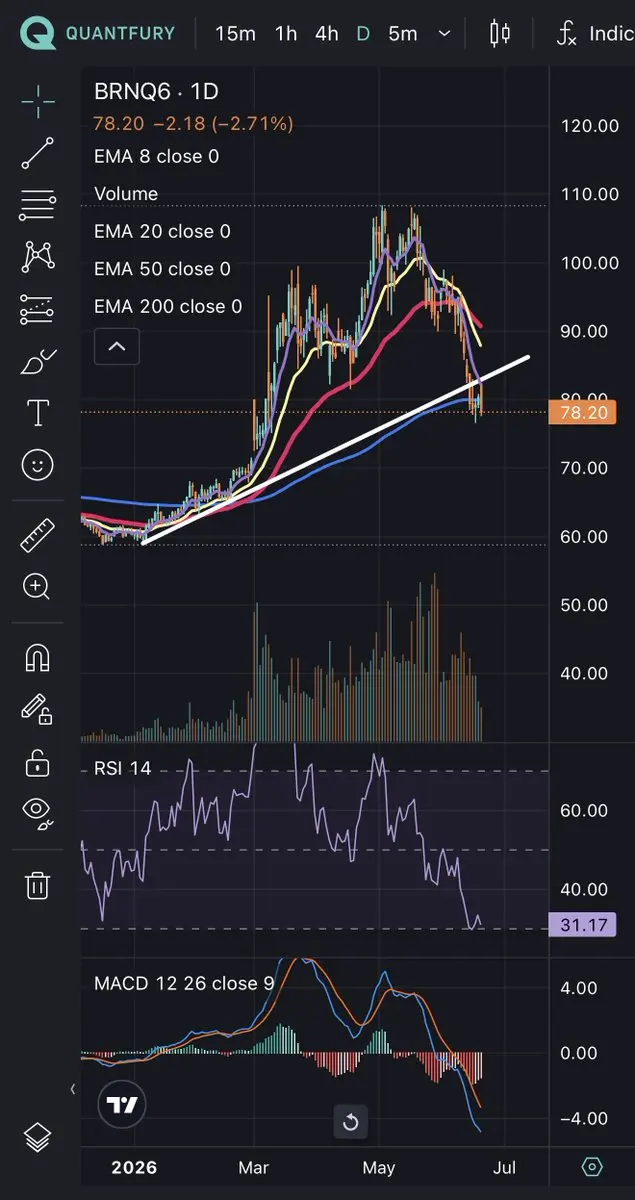Pick the trend line drawing tool
The height and width of the screenshot is (1200, 635).
pos(38,152)
